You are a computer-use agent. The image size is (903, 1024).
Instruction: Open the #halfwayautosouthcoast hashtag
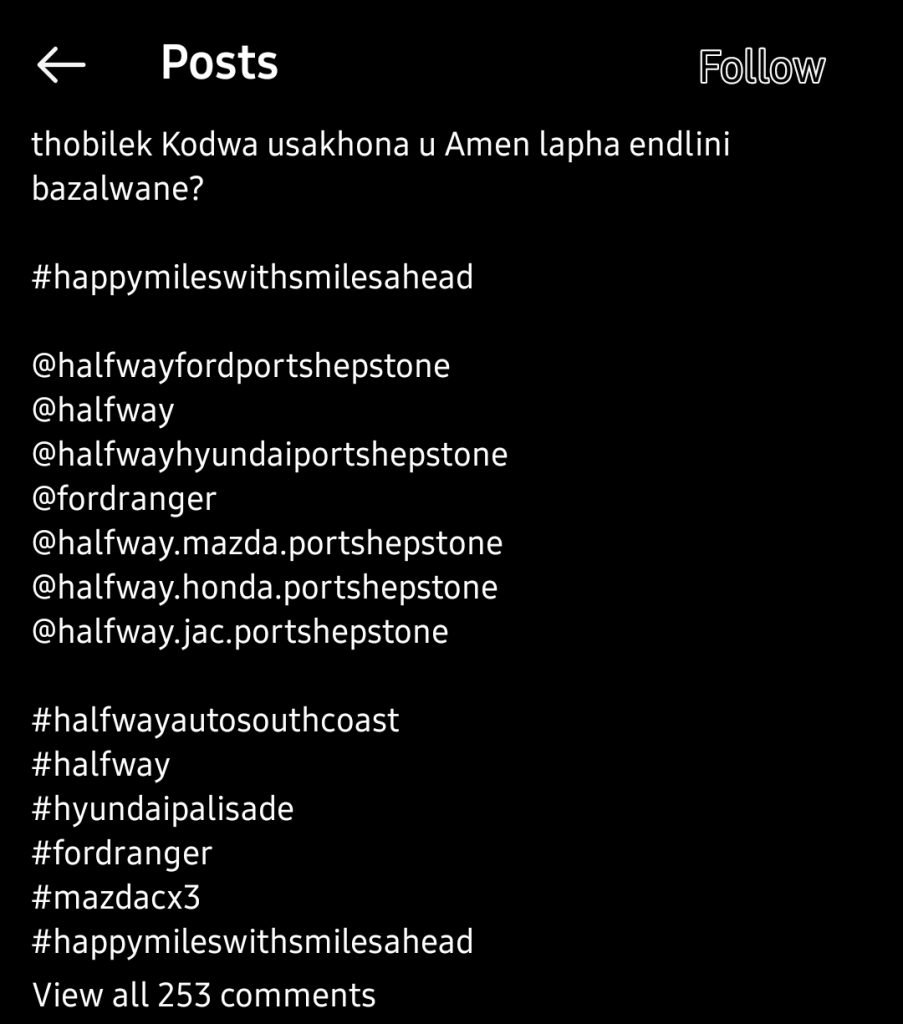216,720
